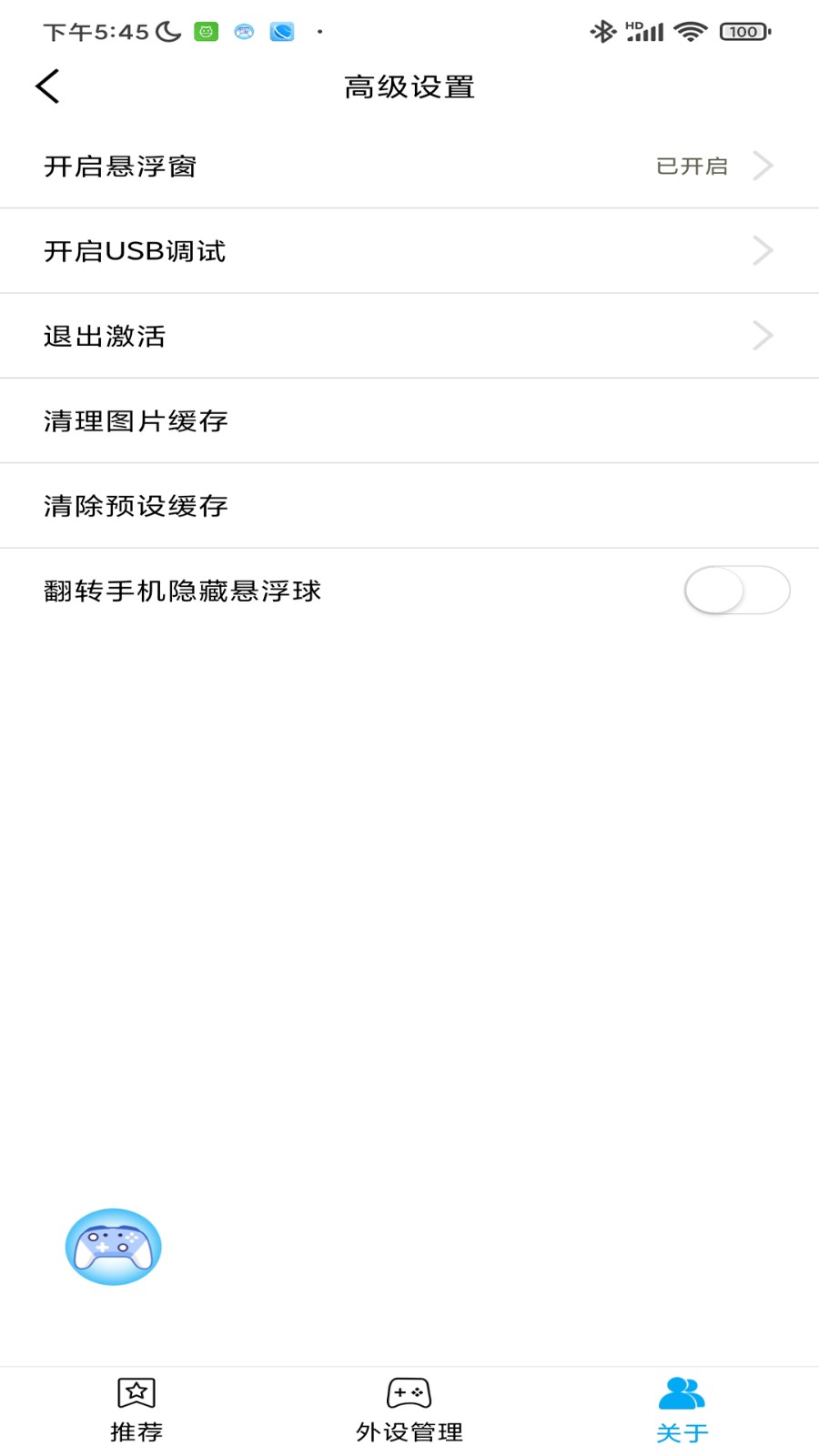Select 退出激活
819x1456 pixels.
[x=409, y=335]
